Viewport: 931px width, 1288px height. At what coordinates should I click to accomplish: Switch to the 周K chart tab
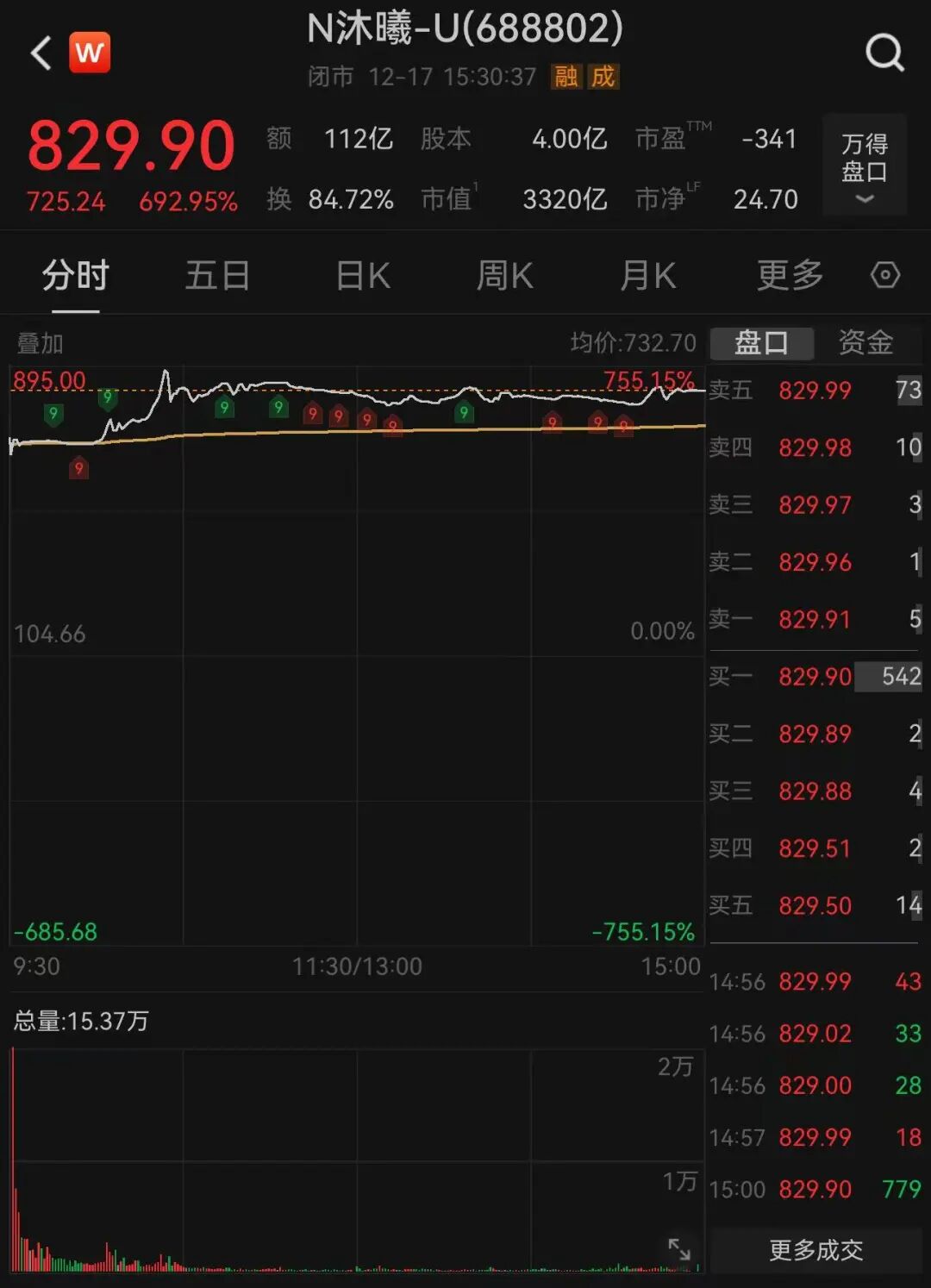[505, 276]
